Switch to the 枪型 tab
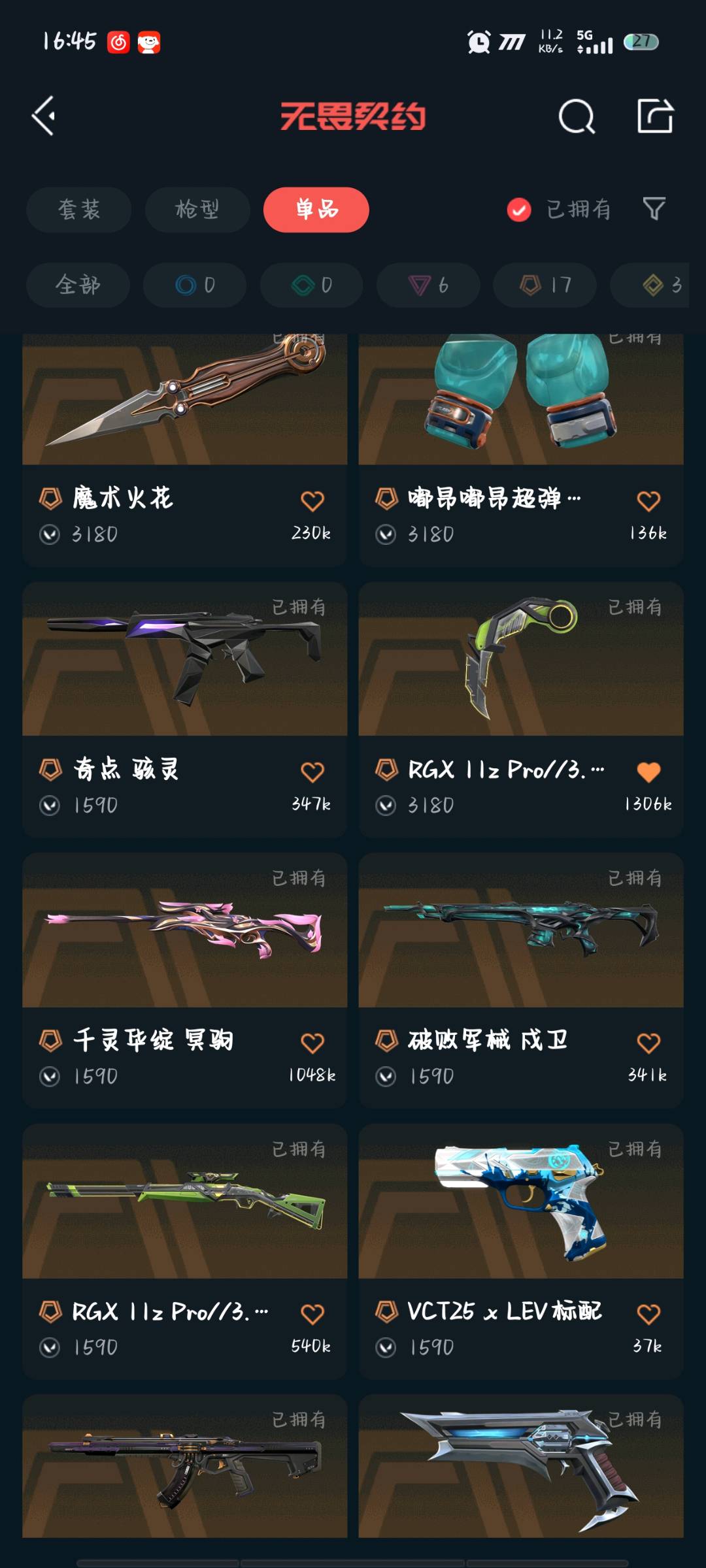Viewport: 706px width, 1568px height. [197, 210]
